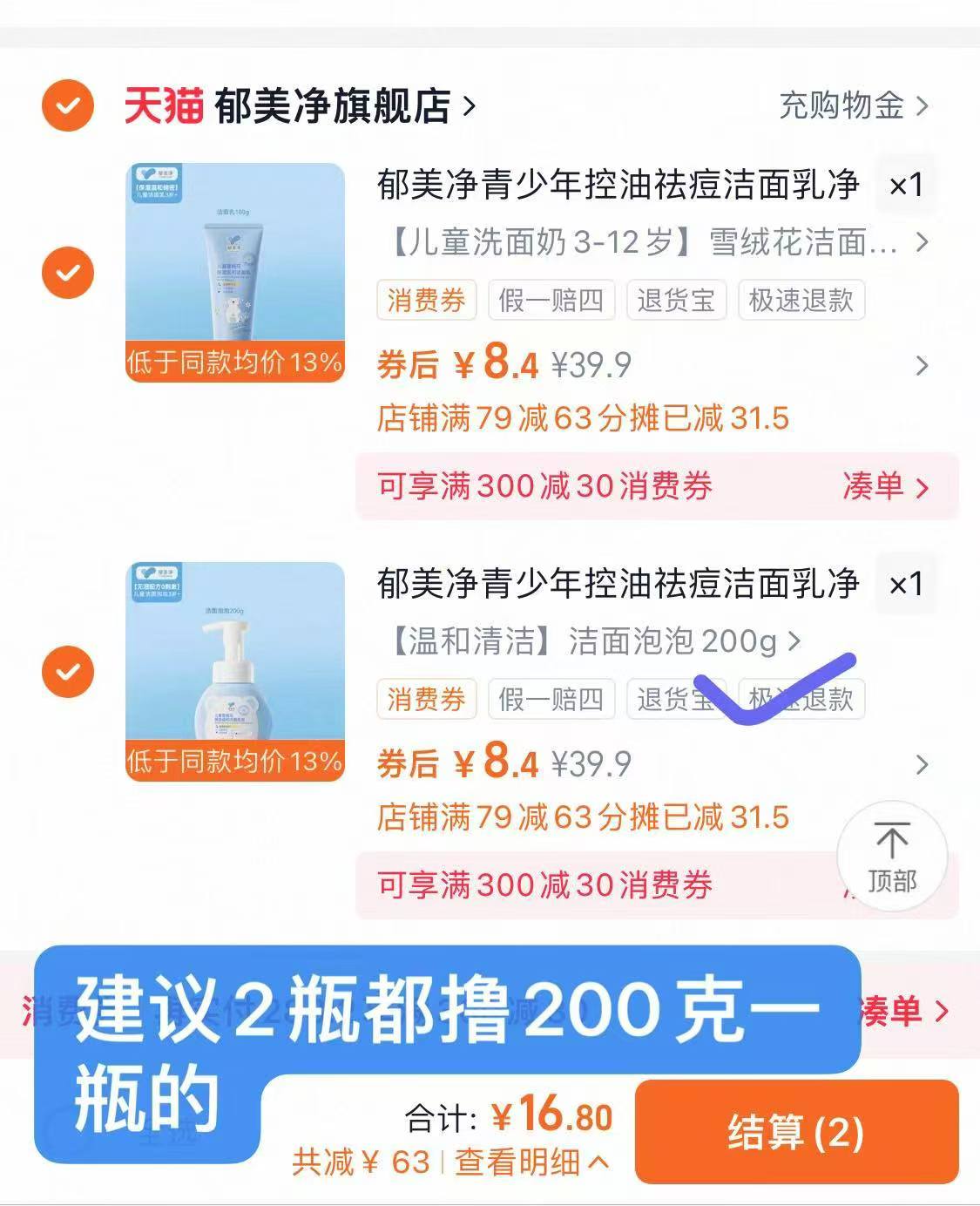Change variant 【温和清洁】洁面泡泡 200g

pyautogui.click(x=592, y=641)
